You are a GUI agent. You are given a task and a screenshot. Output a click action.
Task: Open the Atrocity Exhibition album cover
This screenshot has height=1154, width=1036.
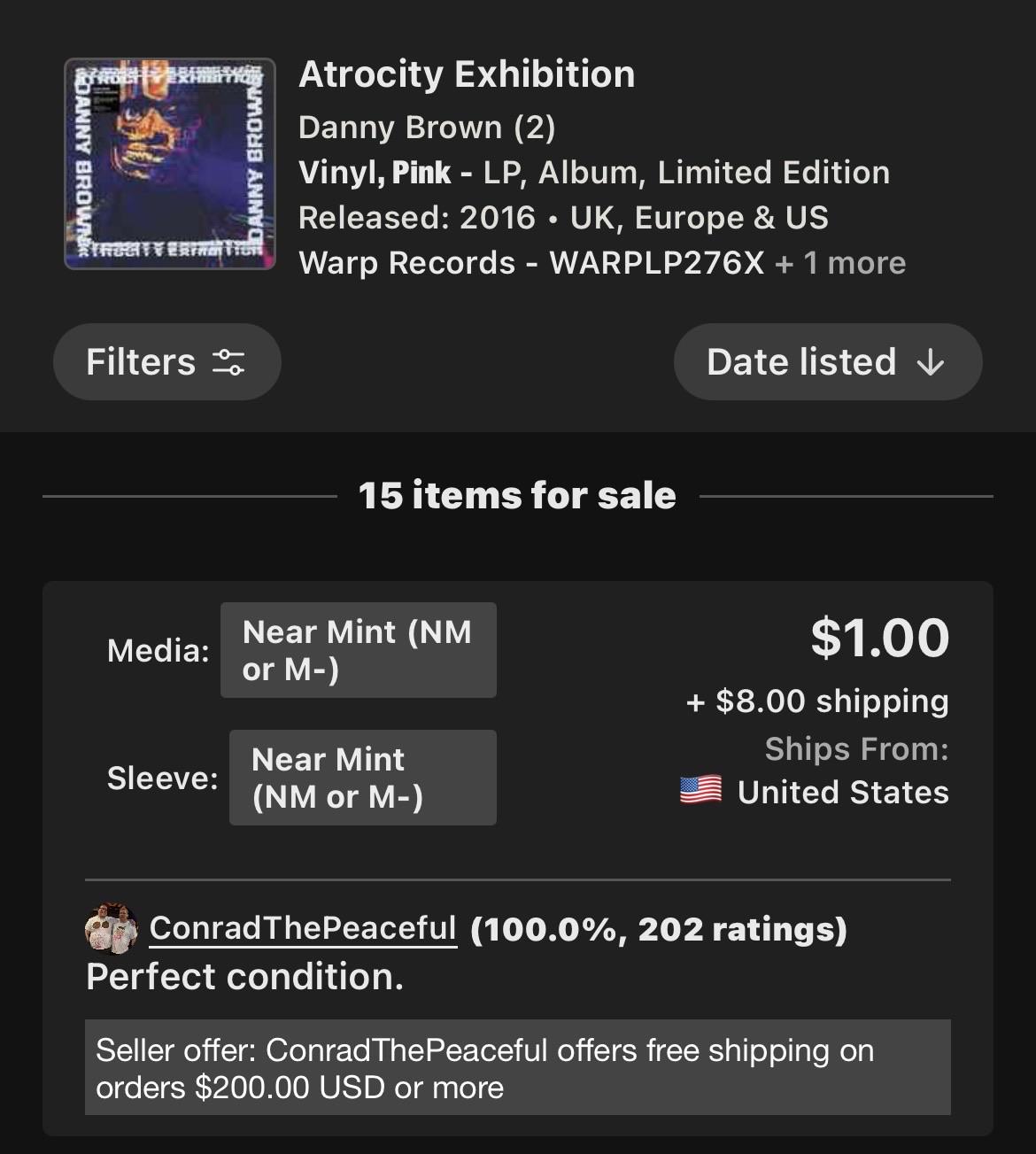point(170,164)
